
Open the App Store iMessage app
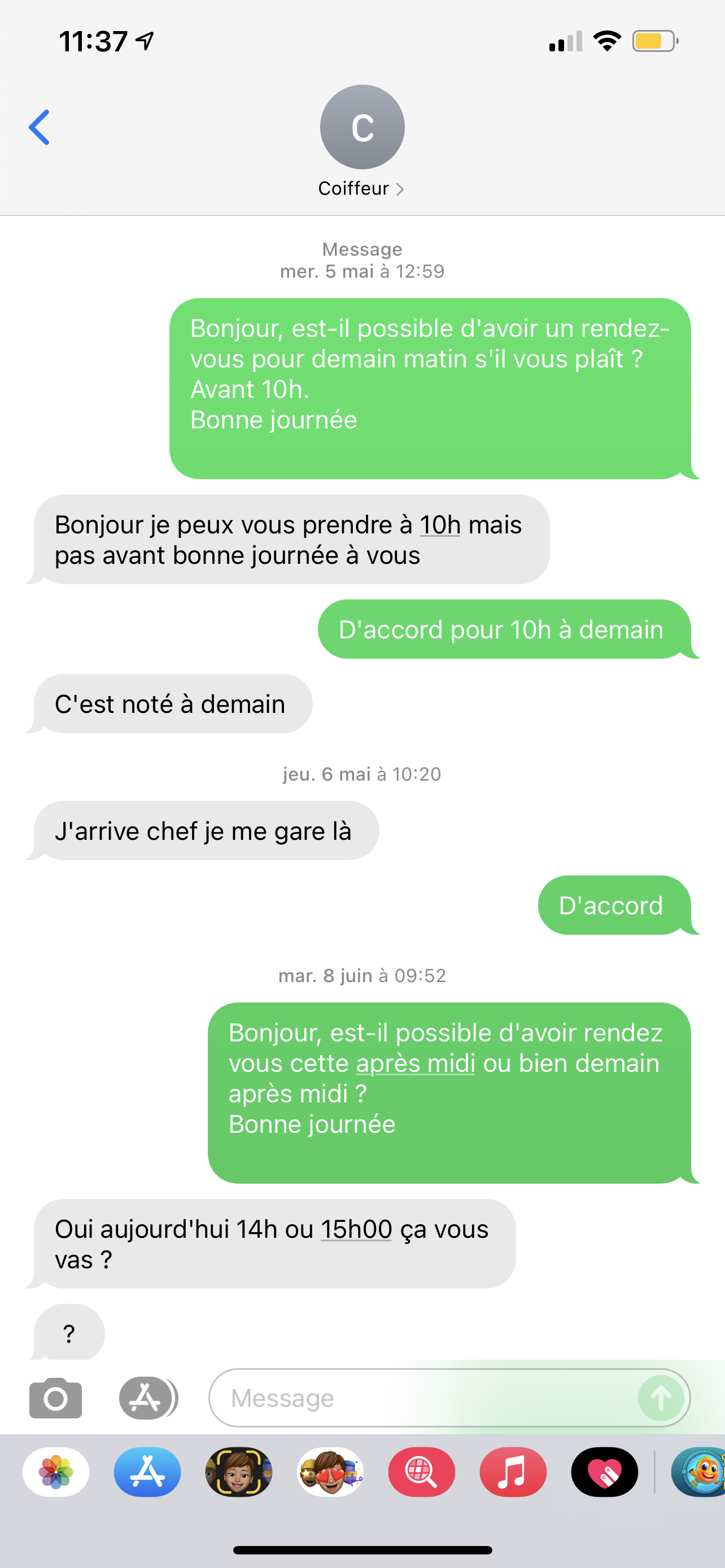(147, 1473)
